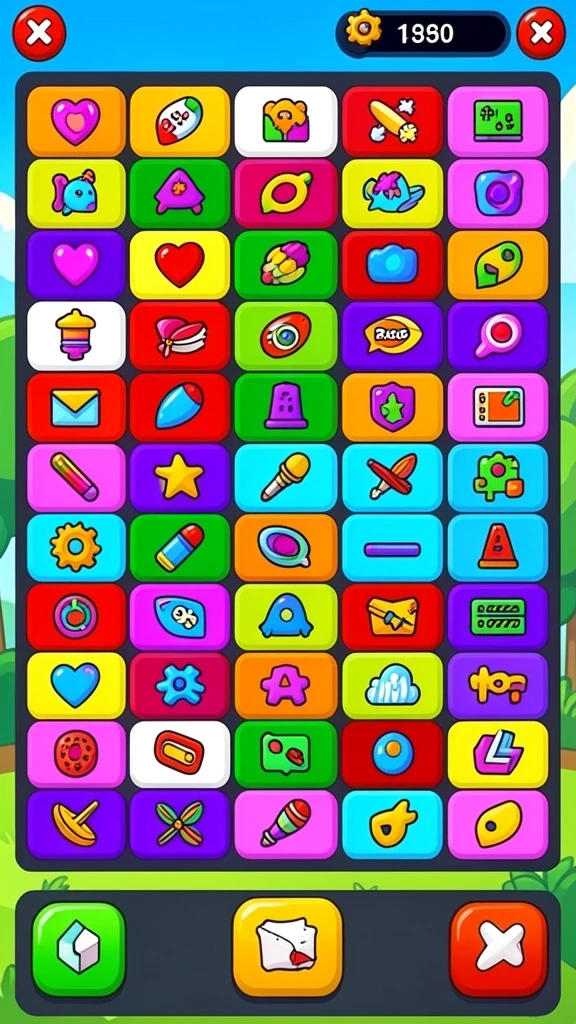Select the envelope tile on red background
Screen dimensions: 576x1024
[x=76, y=407]
